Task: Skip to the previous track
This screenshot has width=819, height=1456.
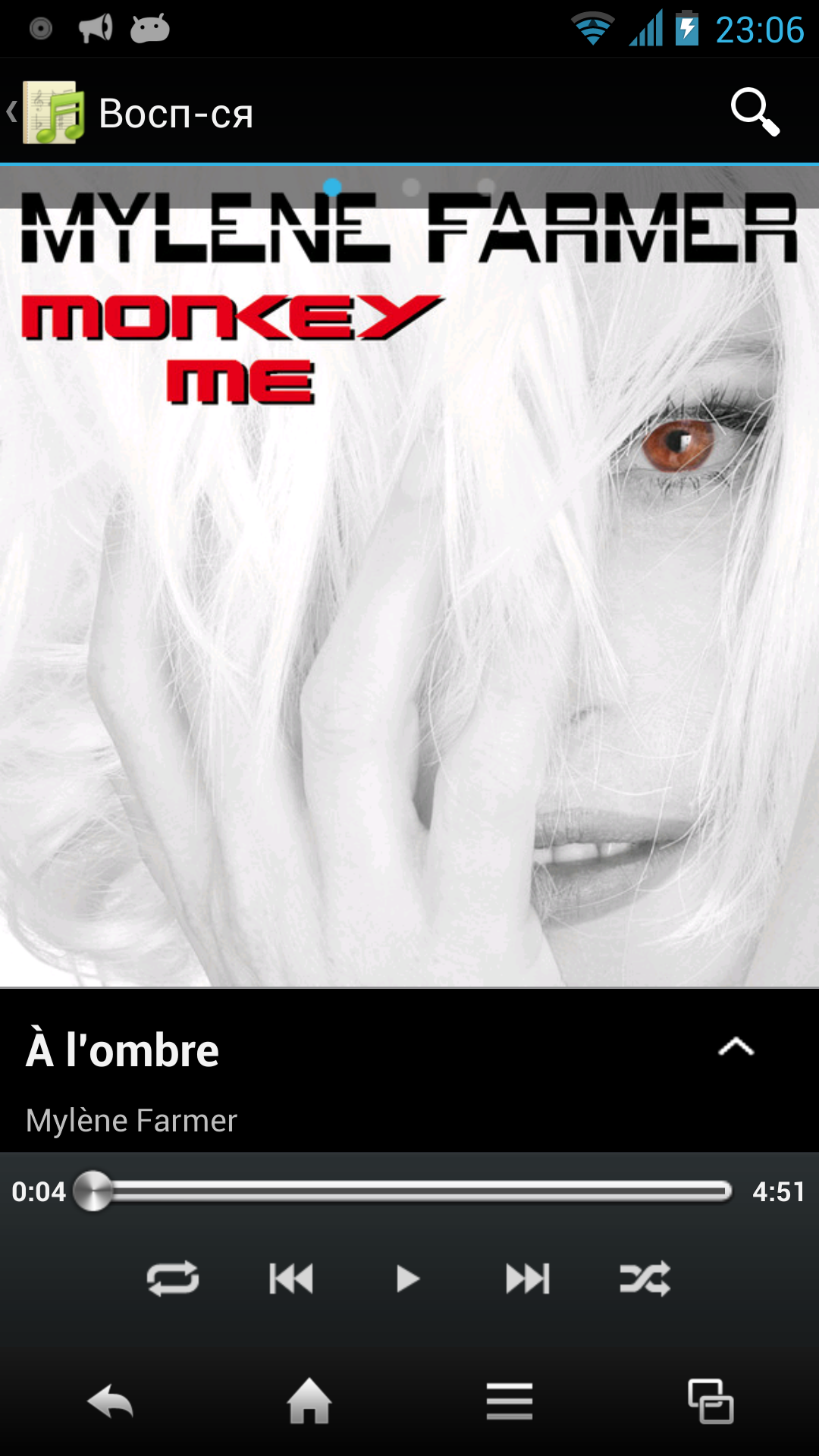Action: coord(291,1279)
